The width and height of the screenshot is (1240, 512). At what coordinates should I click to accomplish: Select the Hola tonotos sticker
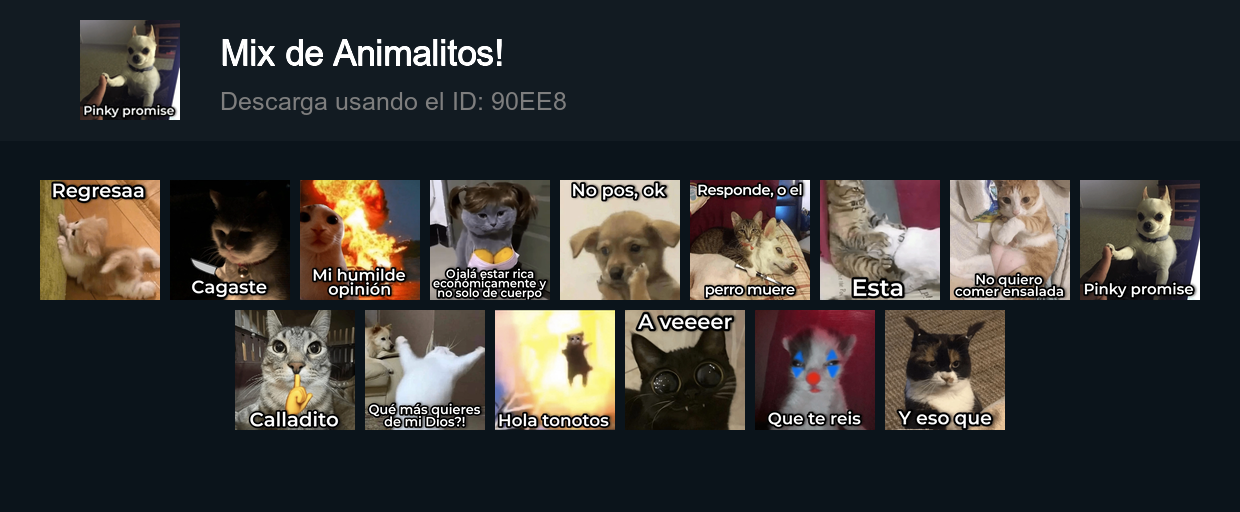pyautogui.click(x=555, y=370)
